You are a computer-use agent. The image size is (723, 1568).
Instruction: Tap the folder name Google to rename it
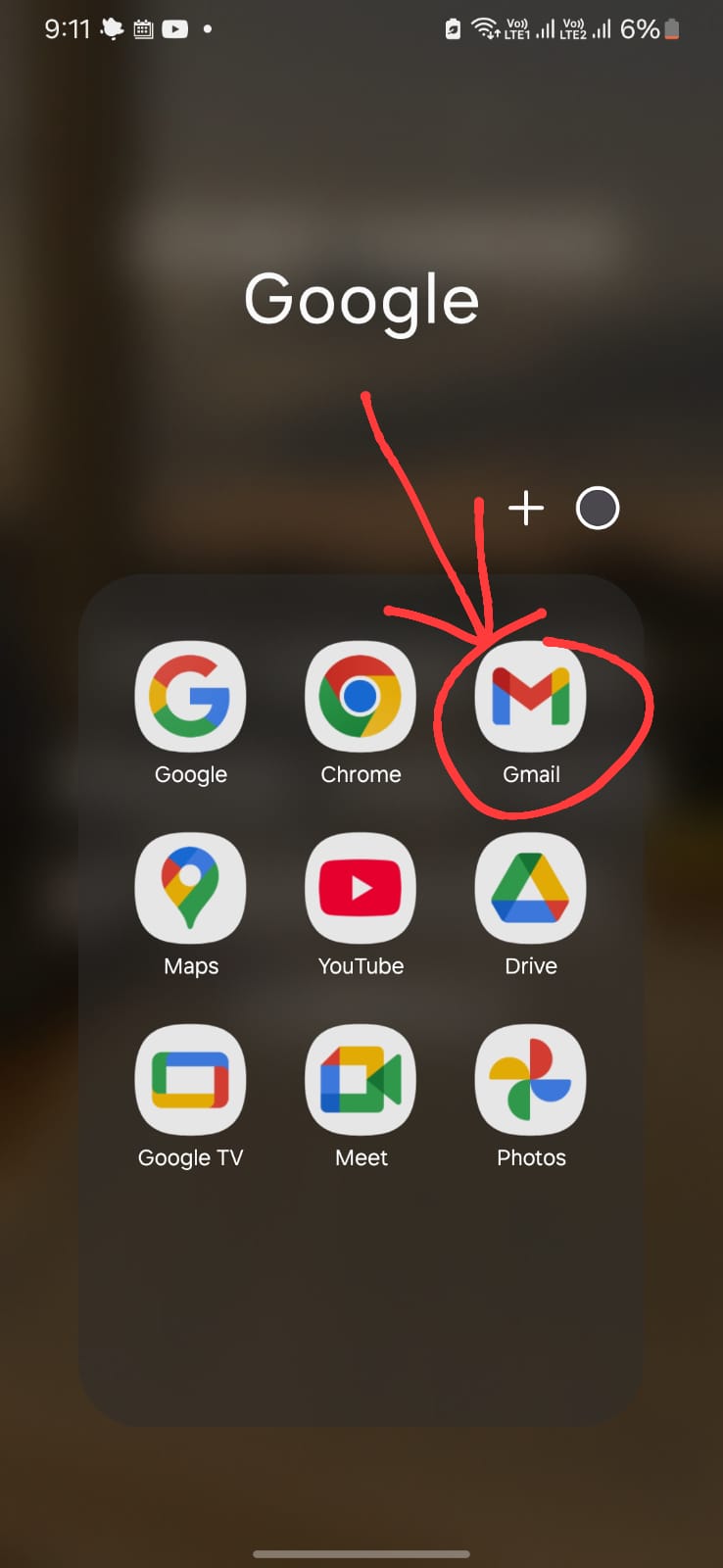coord(361,299)
